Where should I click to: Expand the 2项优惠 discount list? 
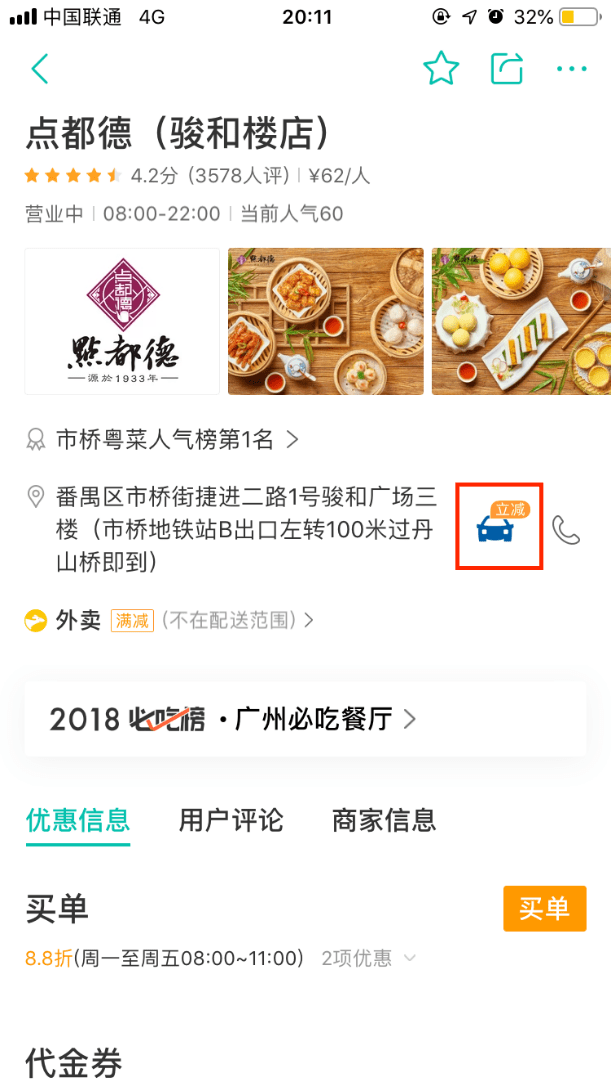(368, 959)
